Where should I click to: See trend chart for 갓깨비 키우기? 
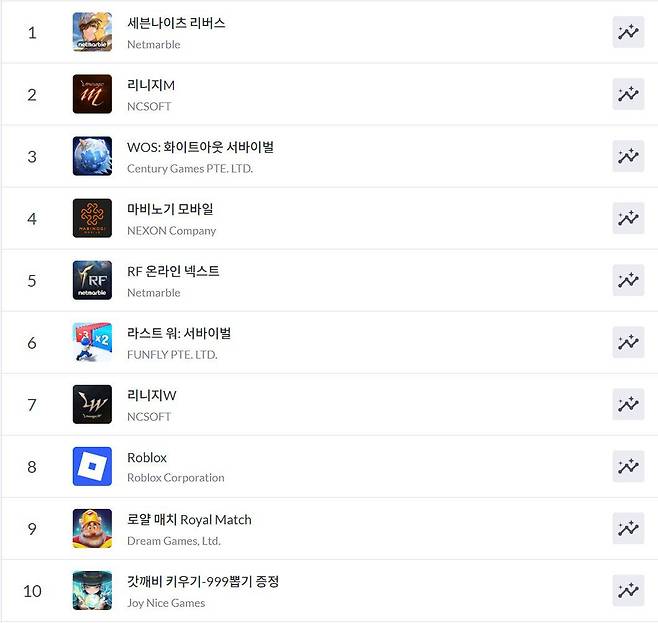point(628,590)
